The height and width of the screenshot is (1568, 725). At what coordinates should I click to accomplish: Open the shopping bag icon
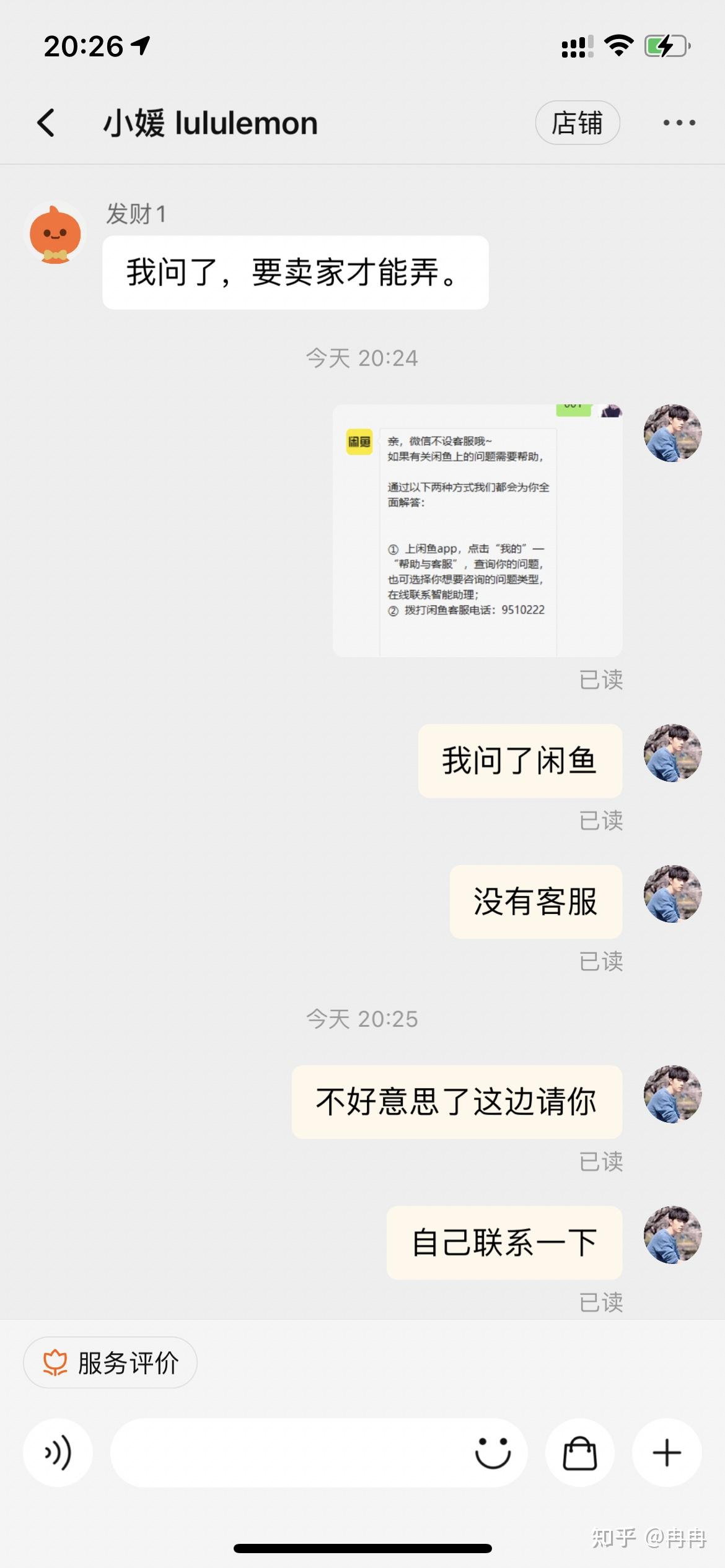tap(579, 1452)
